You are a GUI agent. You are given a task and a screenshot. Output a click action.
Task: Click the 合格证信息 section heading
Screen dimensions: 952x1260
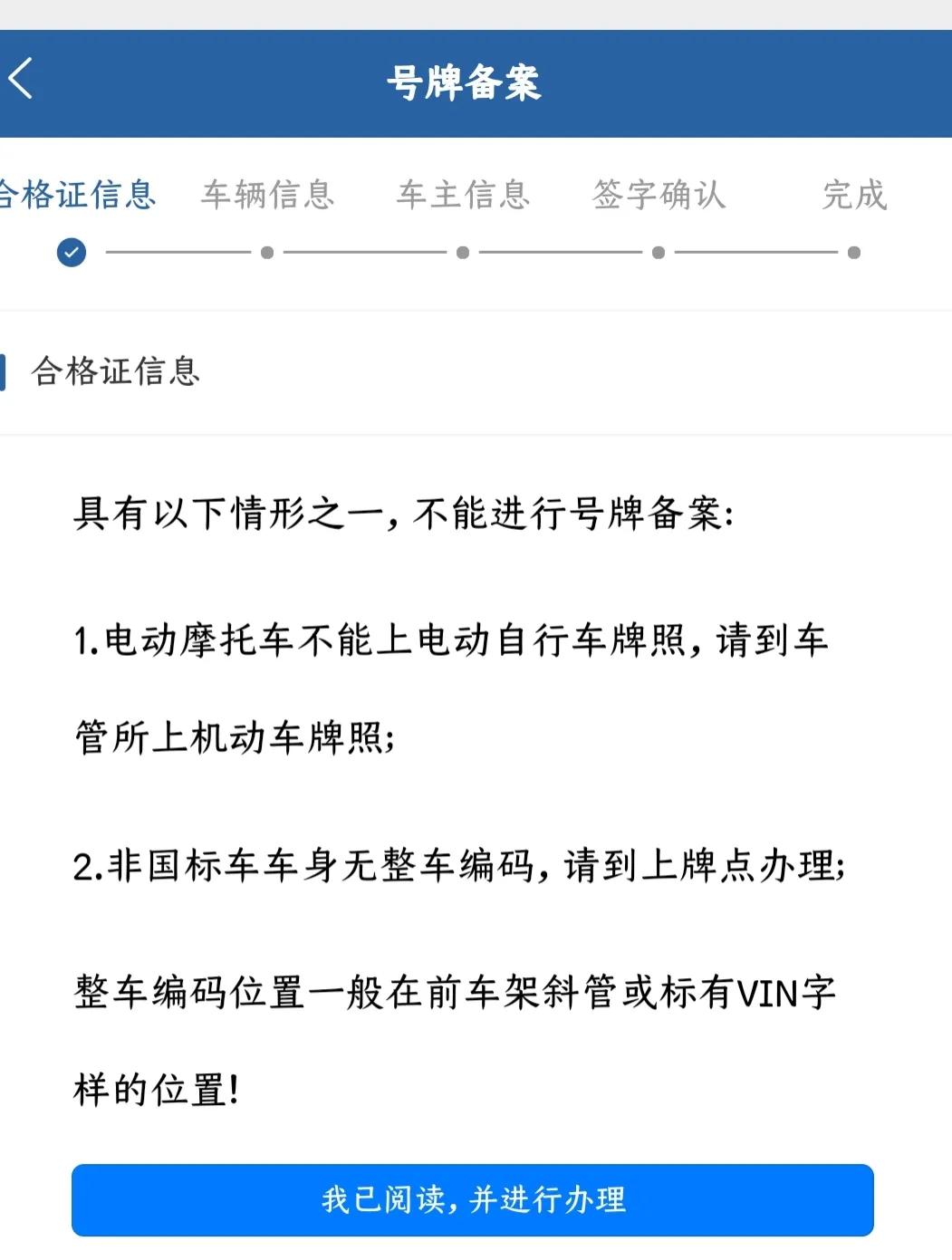(118, 368)
